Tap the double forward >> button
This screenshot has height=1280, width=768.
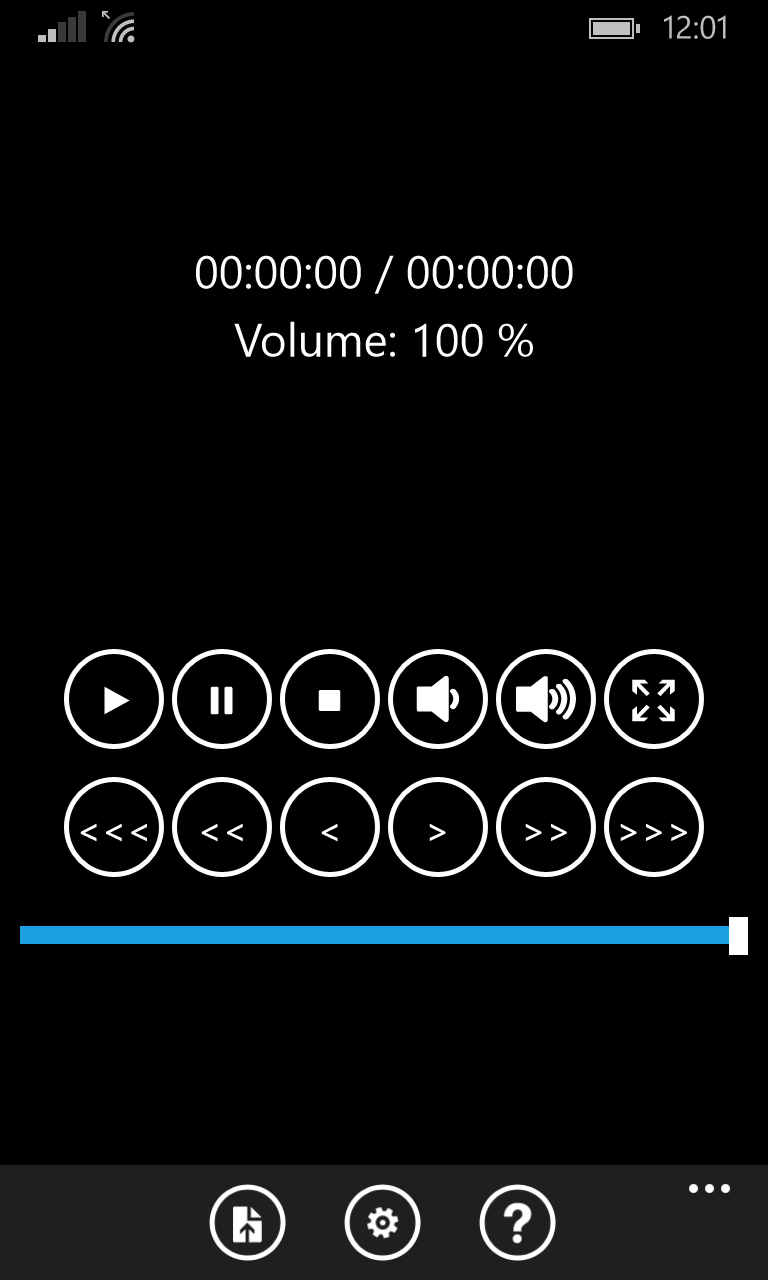546,827
